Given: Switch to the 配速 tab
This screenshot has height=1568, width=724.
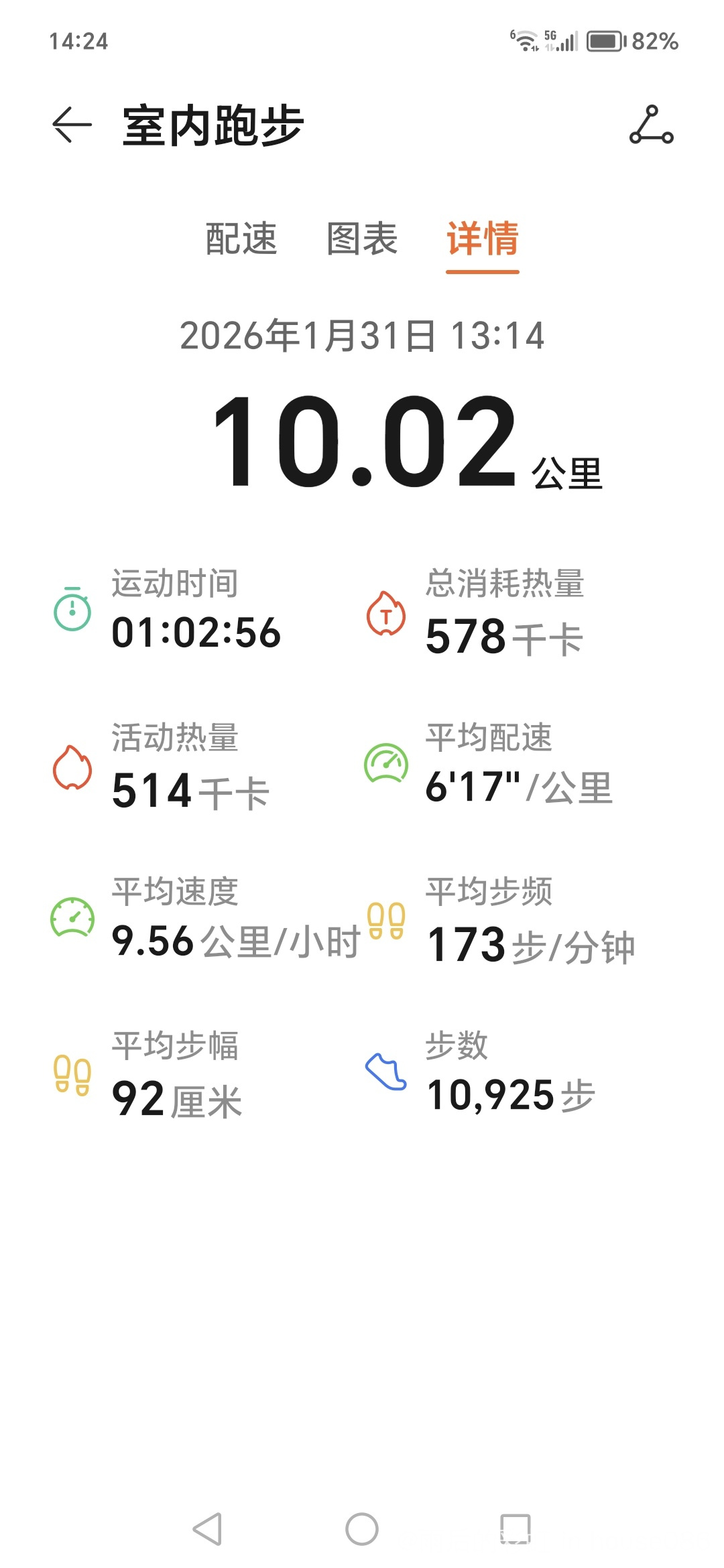Looking at the screenshot, I should tap(241, 239).
